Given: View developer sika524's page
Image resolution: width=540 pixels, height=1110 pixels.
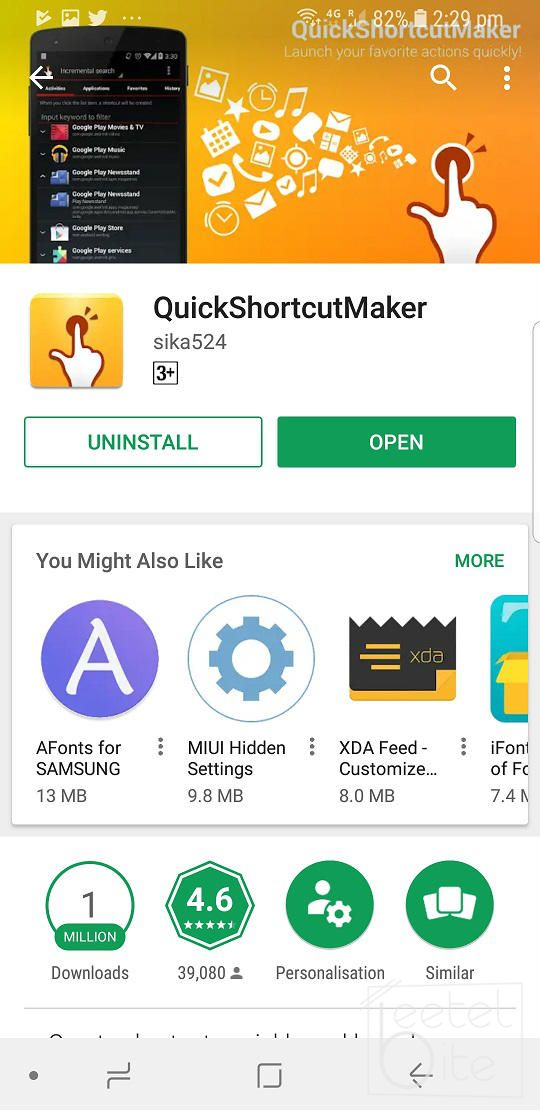Looking at the screenshot, I should tap(190, 342).
